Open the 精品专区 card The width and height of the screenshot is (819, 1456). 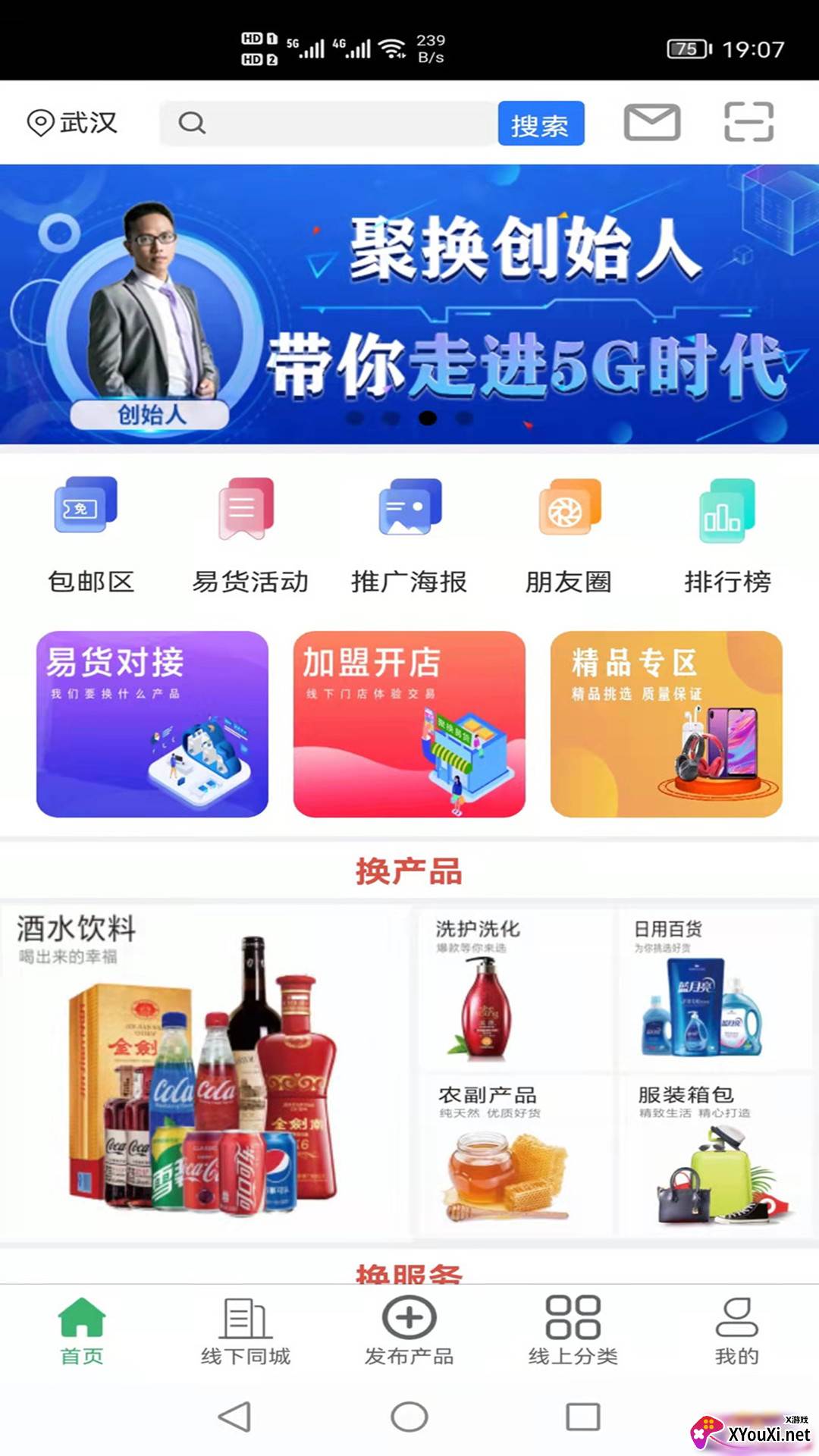point(667,724)
